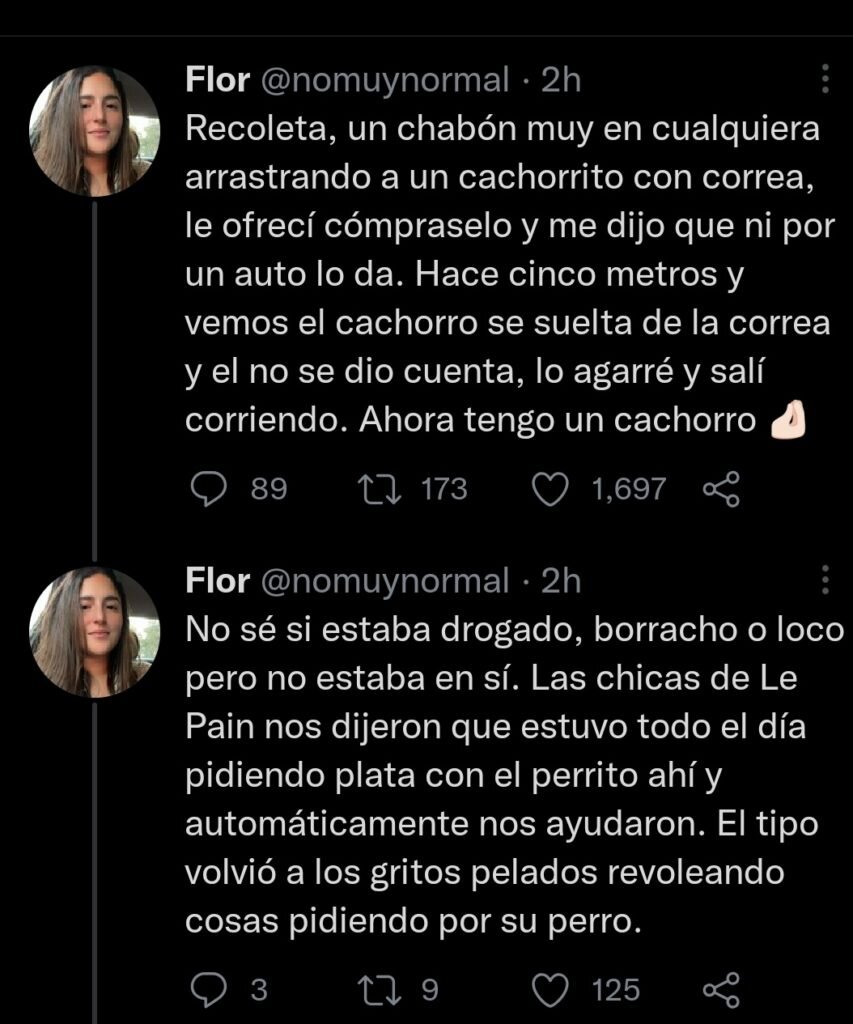Open @nomuynormal profile from first tweet header
Screen dimensions: 853x1024
tap(385, 80)
